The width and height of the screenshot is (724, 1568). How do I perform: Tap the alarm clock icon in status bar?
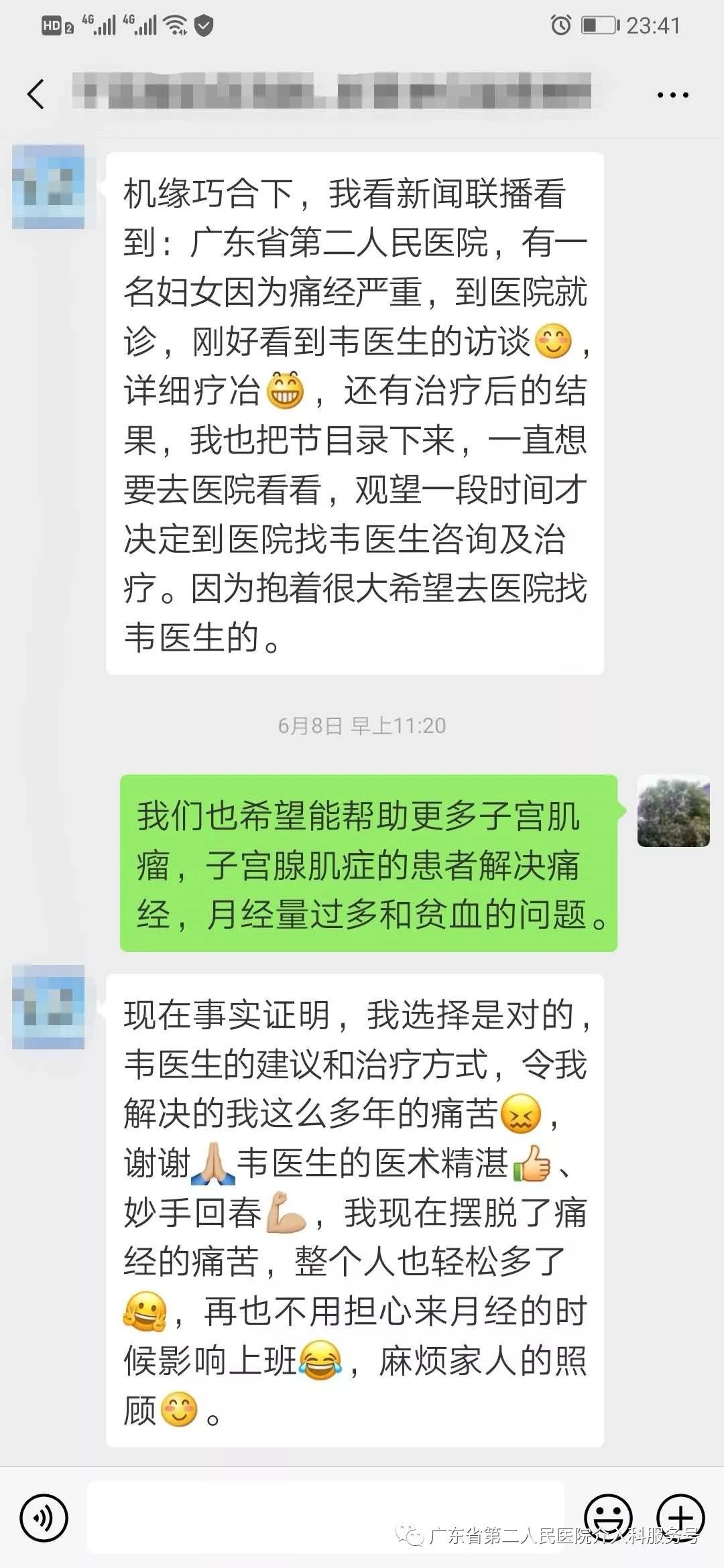coord(560,24)
